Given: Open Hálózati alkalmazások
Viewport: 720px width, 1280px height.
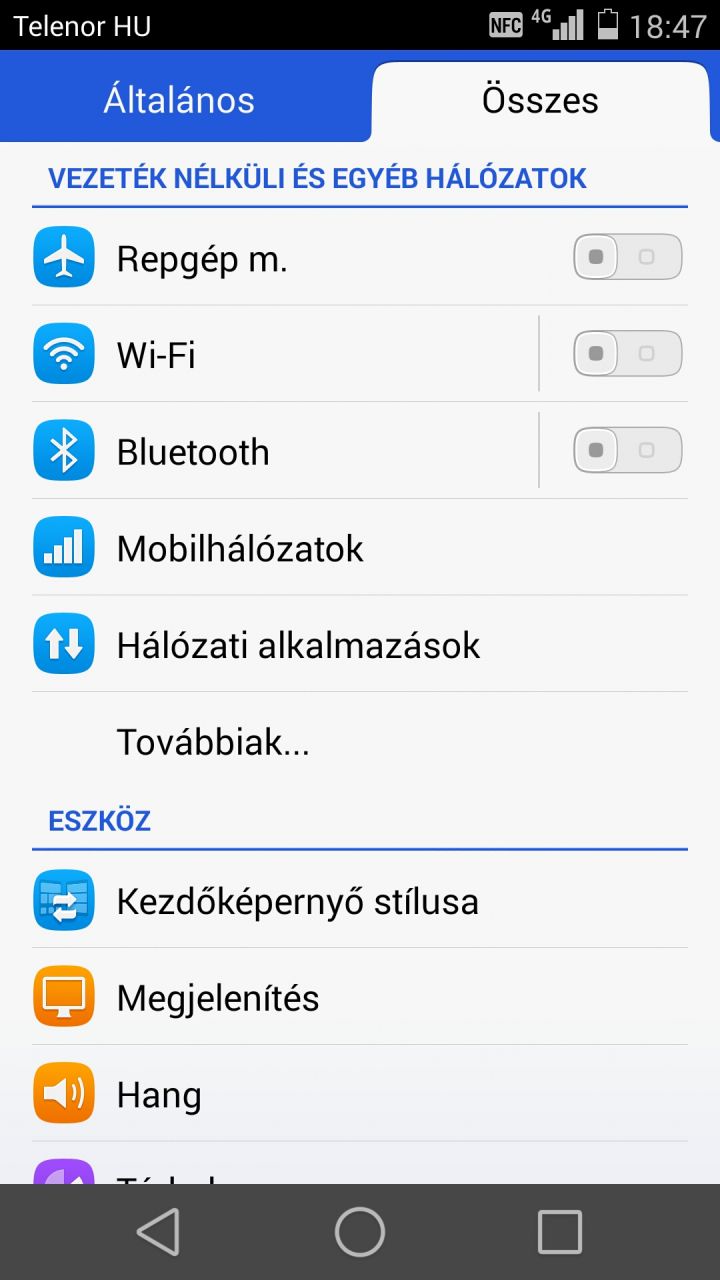Looking at the screenshot, I should click(x=360, y=645).
